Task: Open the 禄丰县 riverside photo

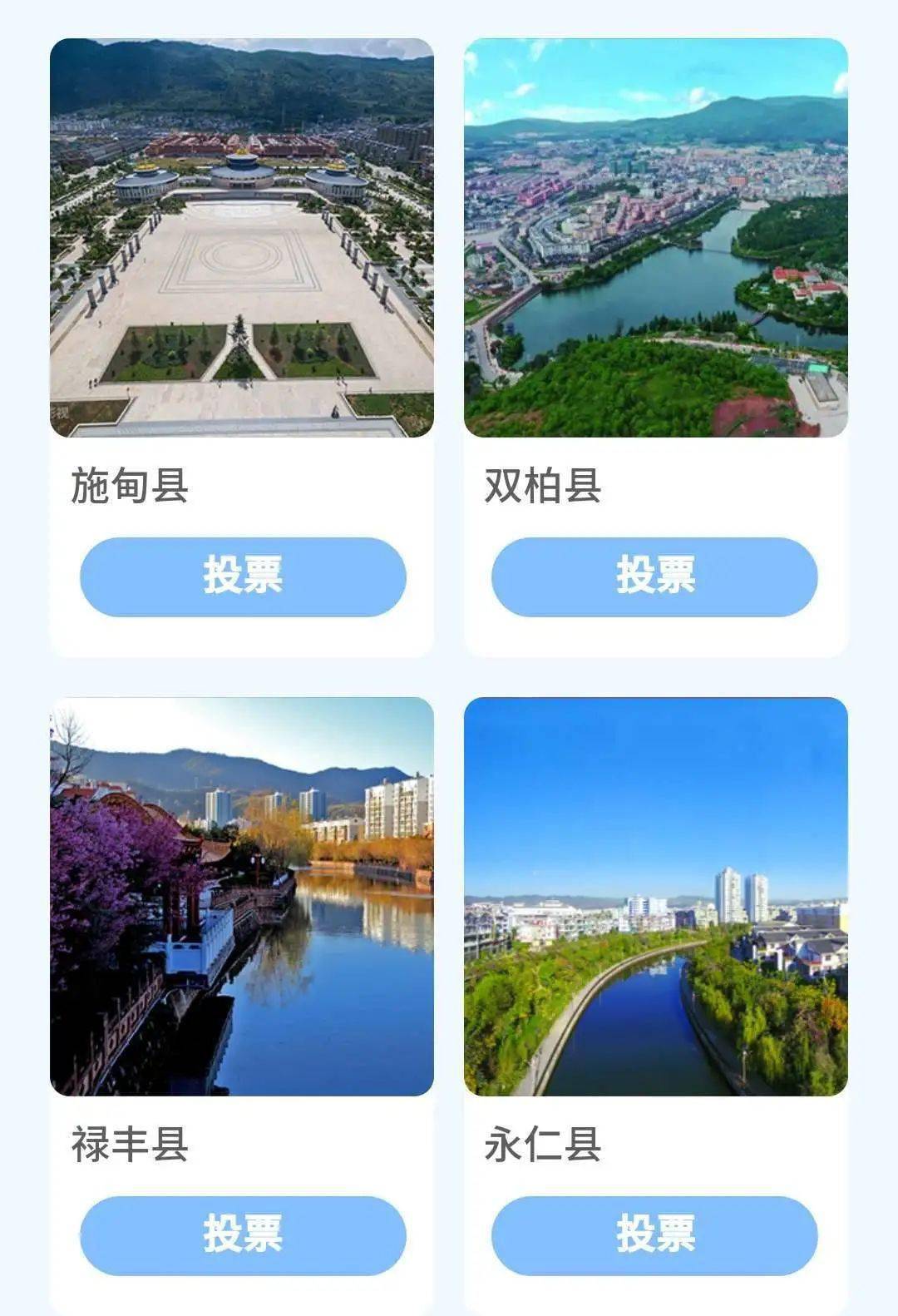Action: click(x=242, y=897)
